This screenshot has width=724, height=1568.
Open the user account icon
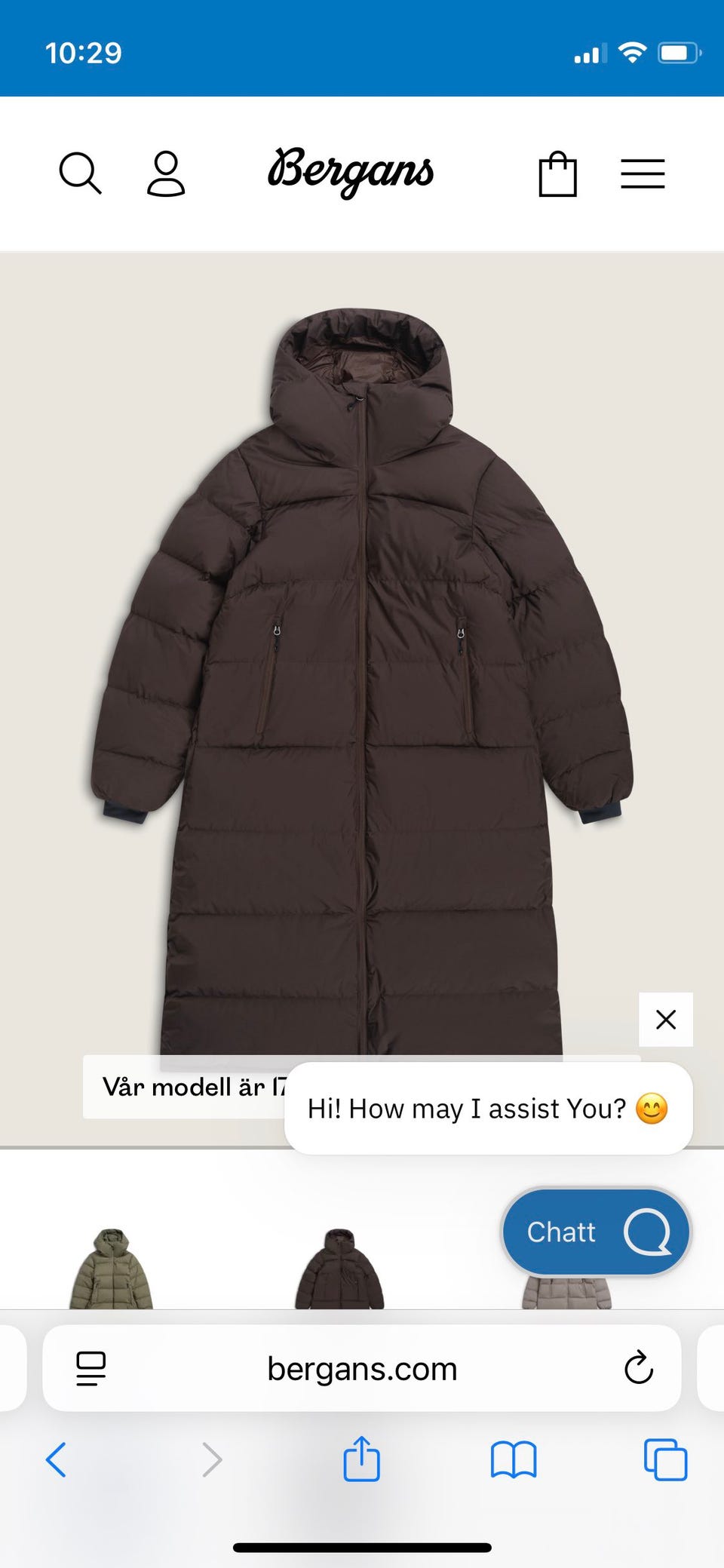(x=166, y=174)
